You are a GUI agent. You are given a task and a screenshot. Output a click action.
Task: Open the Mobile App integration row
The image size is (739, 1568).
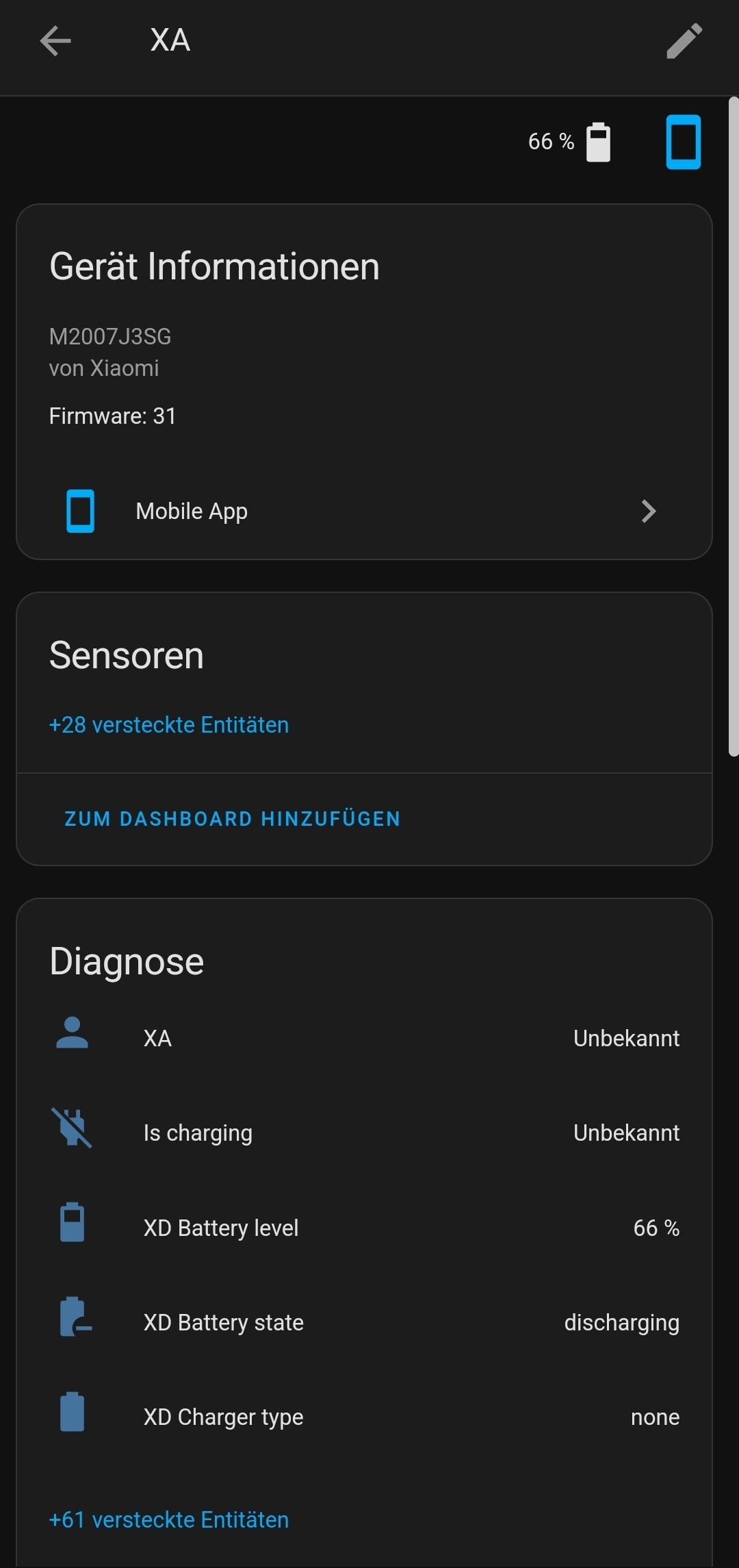tap(364, 511)
